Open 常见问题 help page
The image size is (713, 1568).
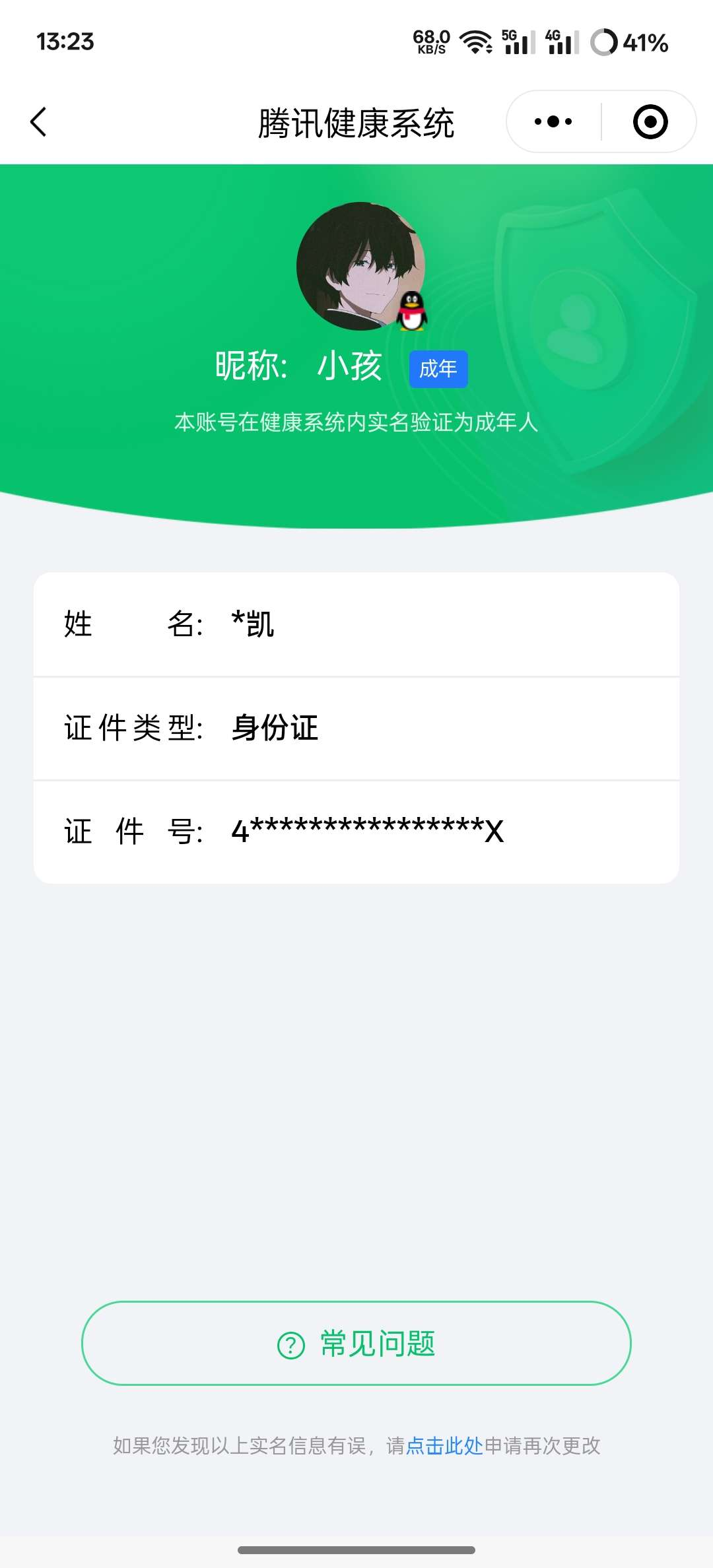[x=356, y=1343]
